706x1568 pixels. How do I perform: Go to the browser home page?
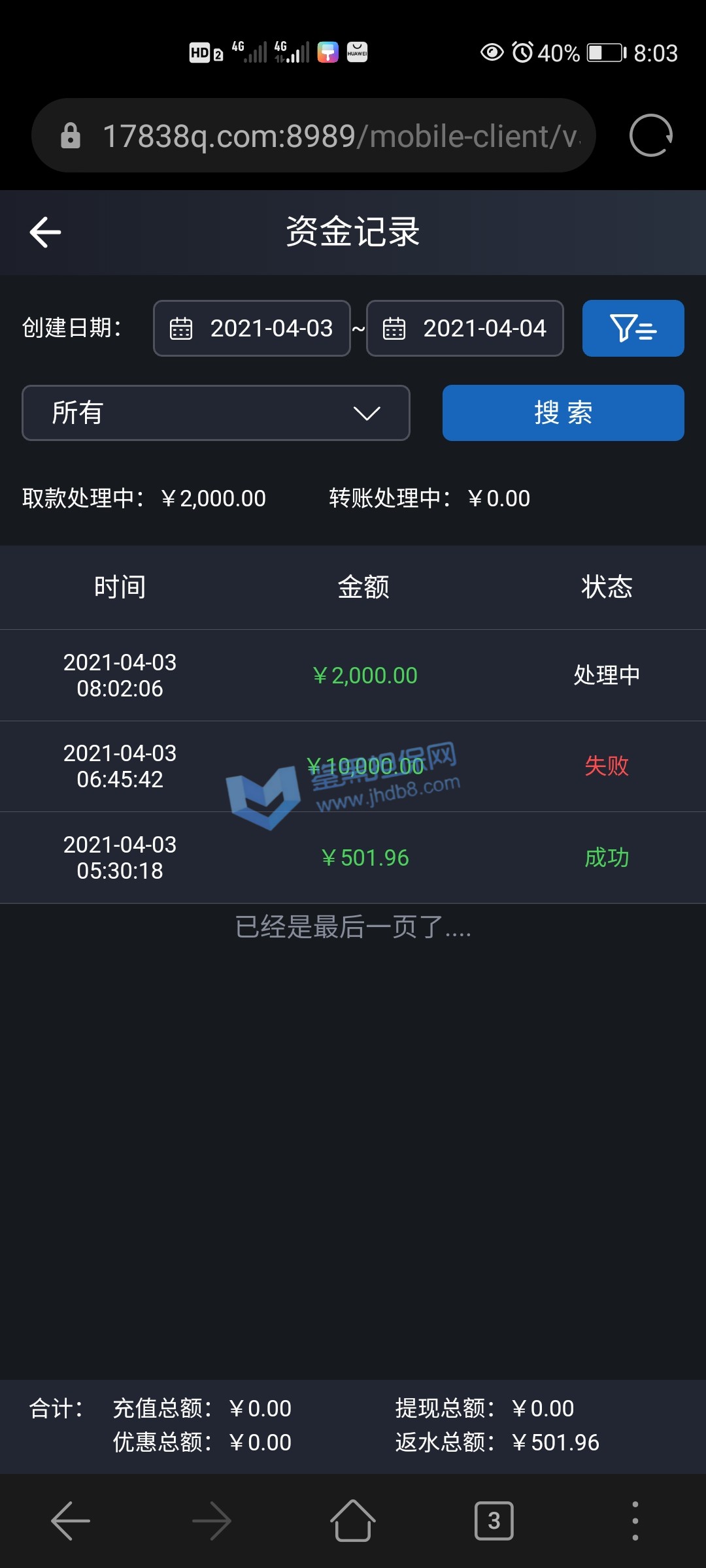352,1521
